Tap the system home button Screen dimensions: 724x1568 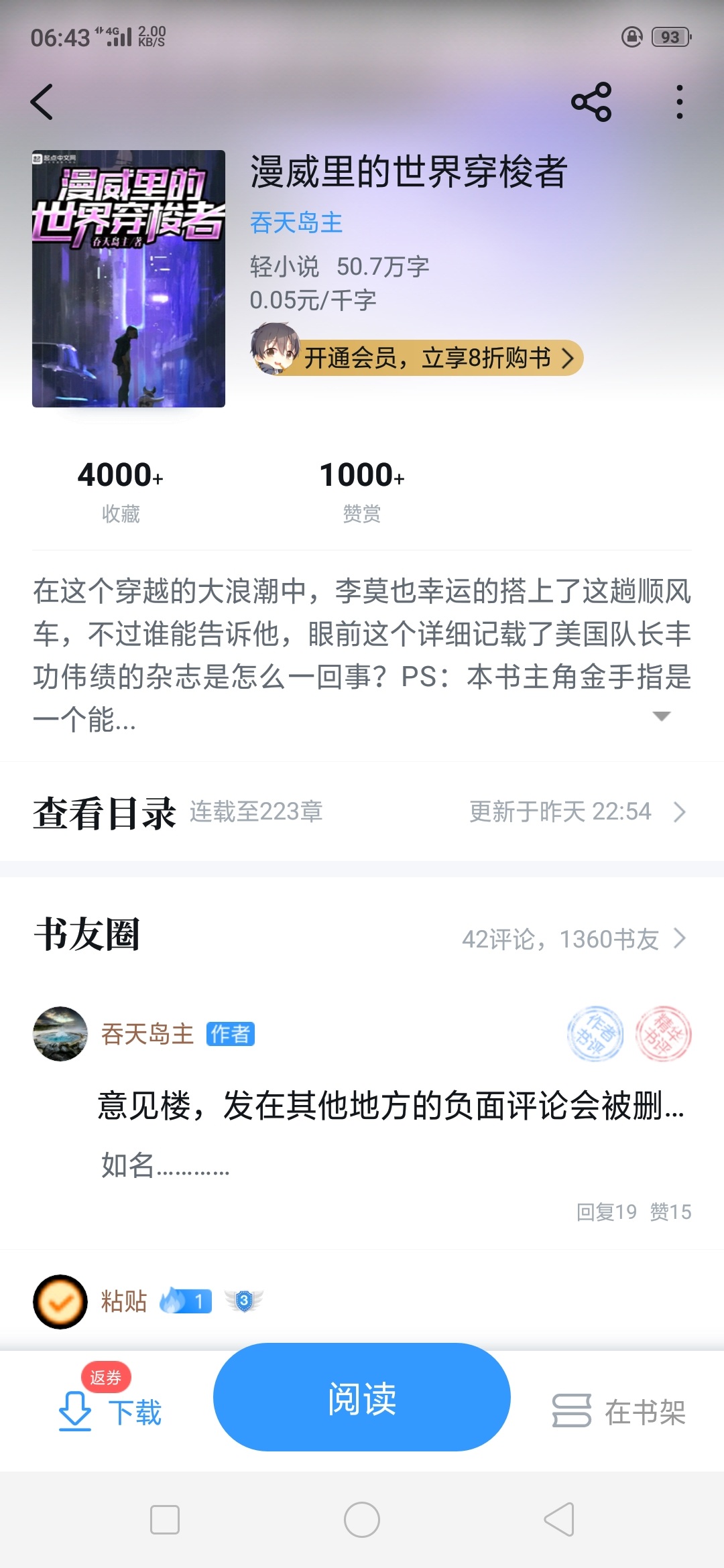click(x=362, y=1519)
